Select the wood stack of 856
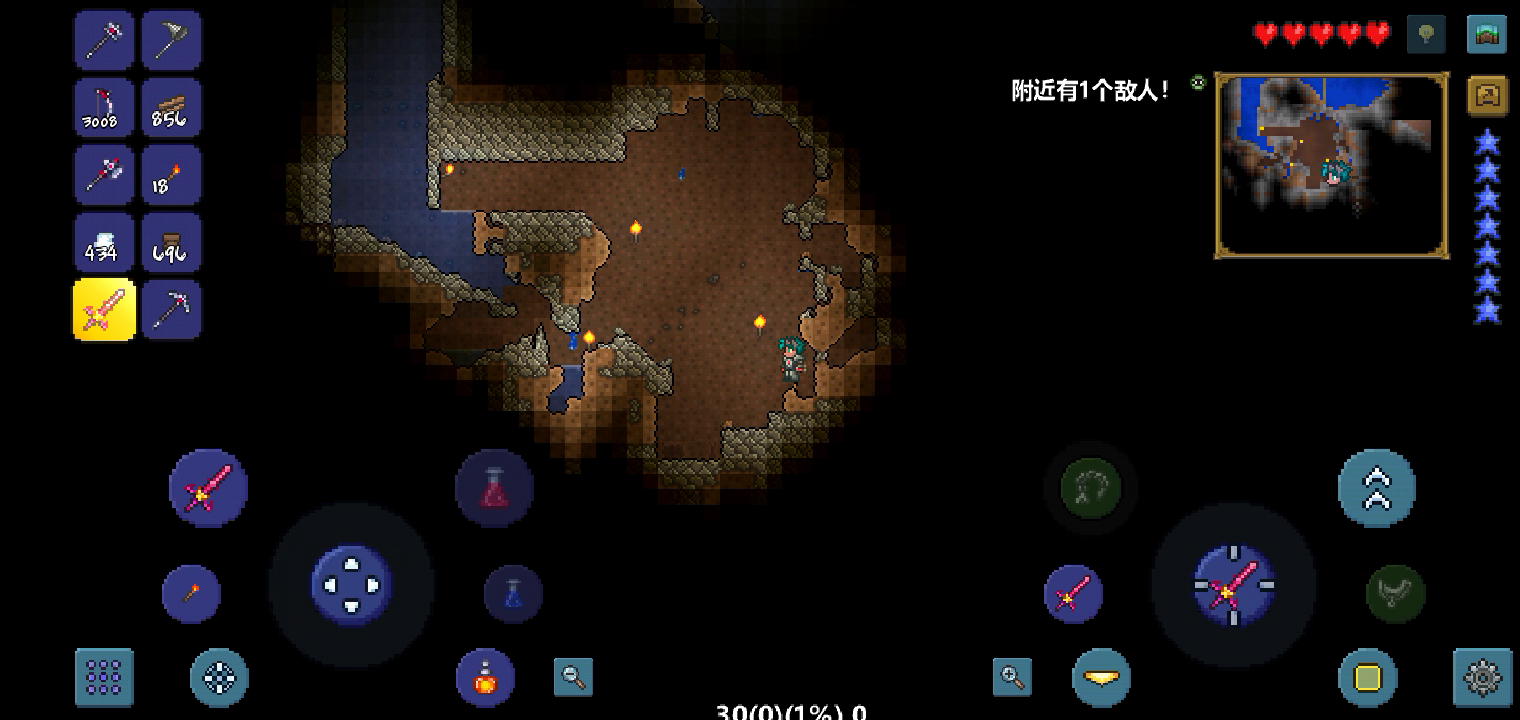This screenshot has width=1520, height=720. 171,108
